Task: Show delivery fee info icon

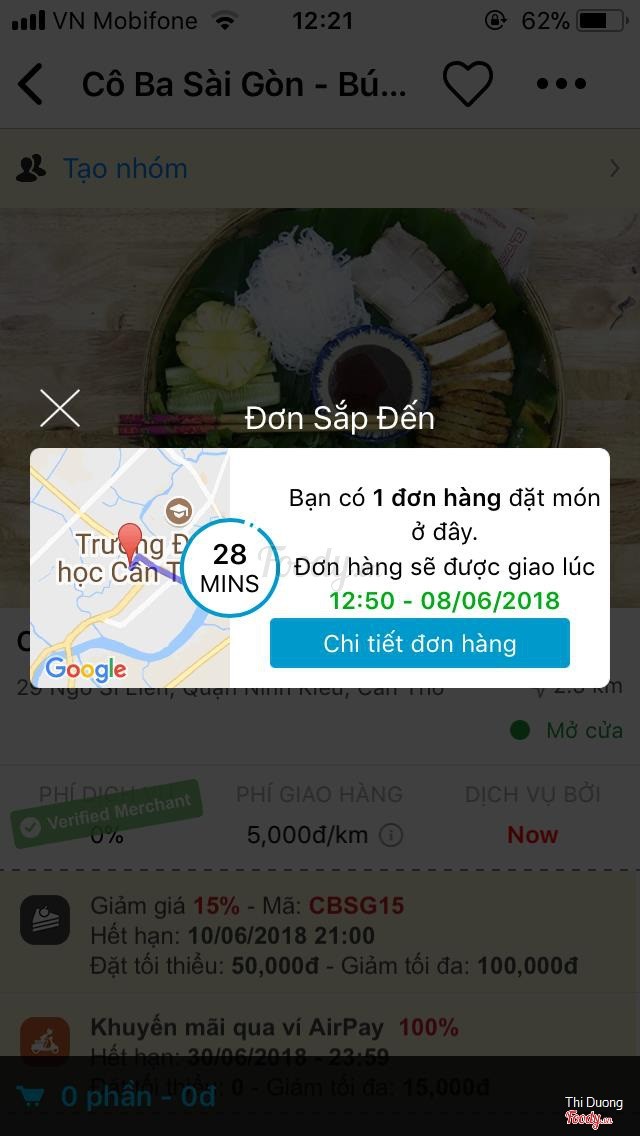Action: pos(391,835)
